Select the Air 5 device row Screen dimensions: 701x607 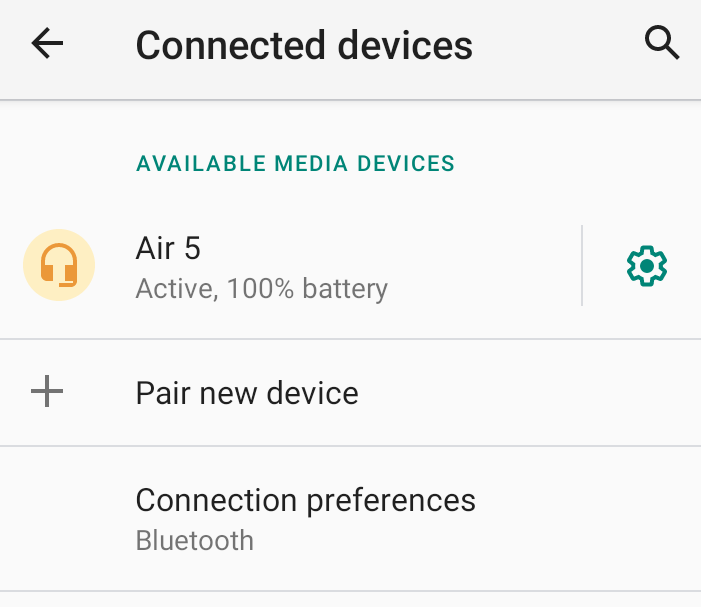[290, 266]
